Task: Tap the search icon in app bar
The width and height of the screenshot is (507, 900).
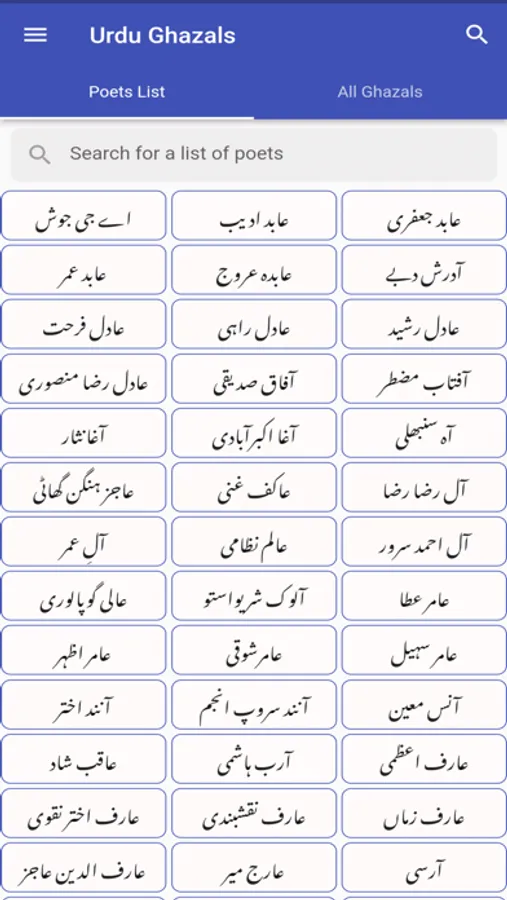Action: [x=477, y=34]
